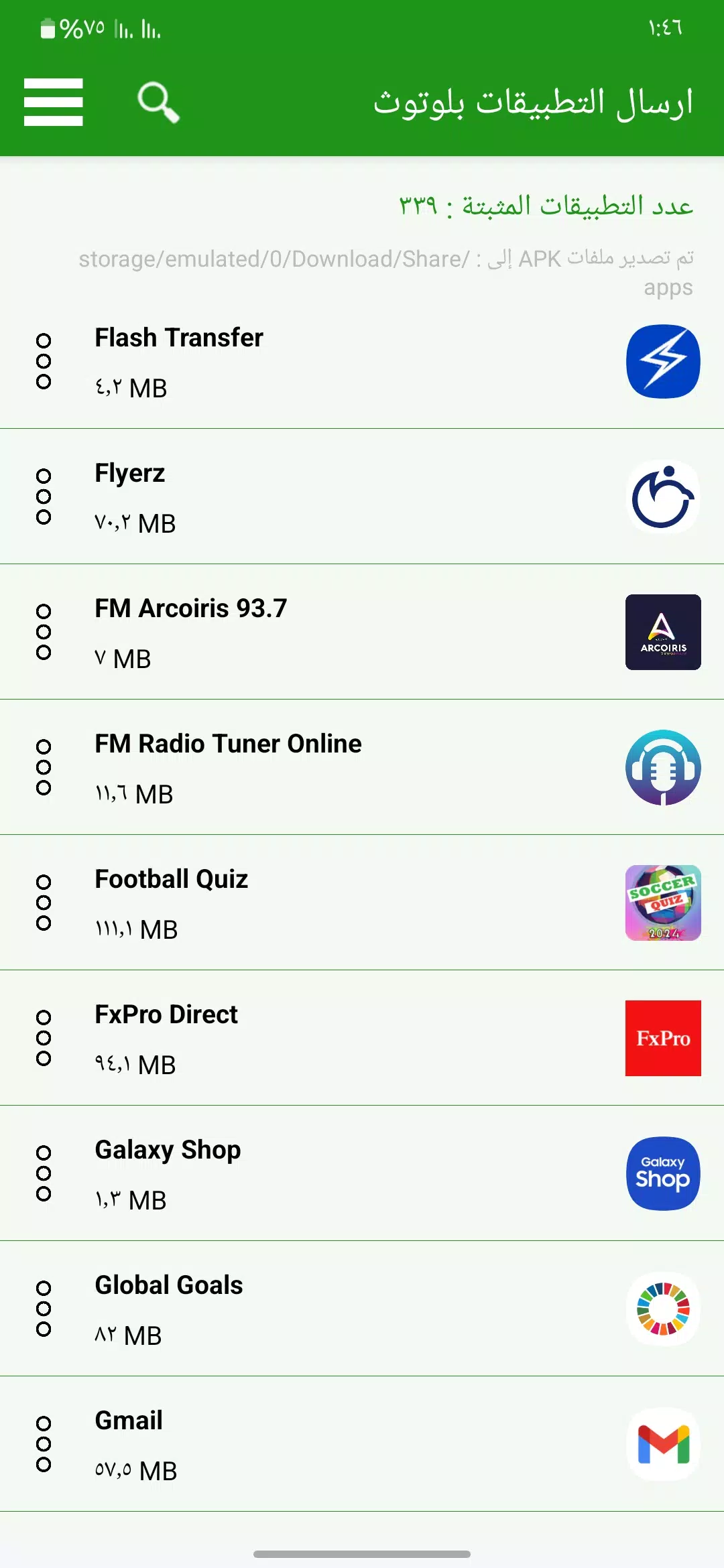Select FM Radio Tuner Online entry

(362, 768)
